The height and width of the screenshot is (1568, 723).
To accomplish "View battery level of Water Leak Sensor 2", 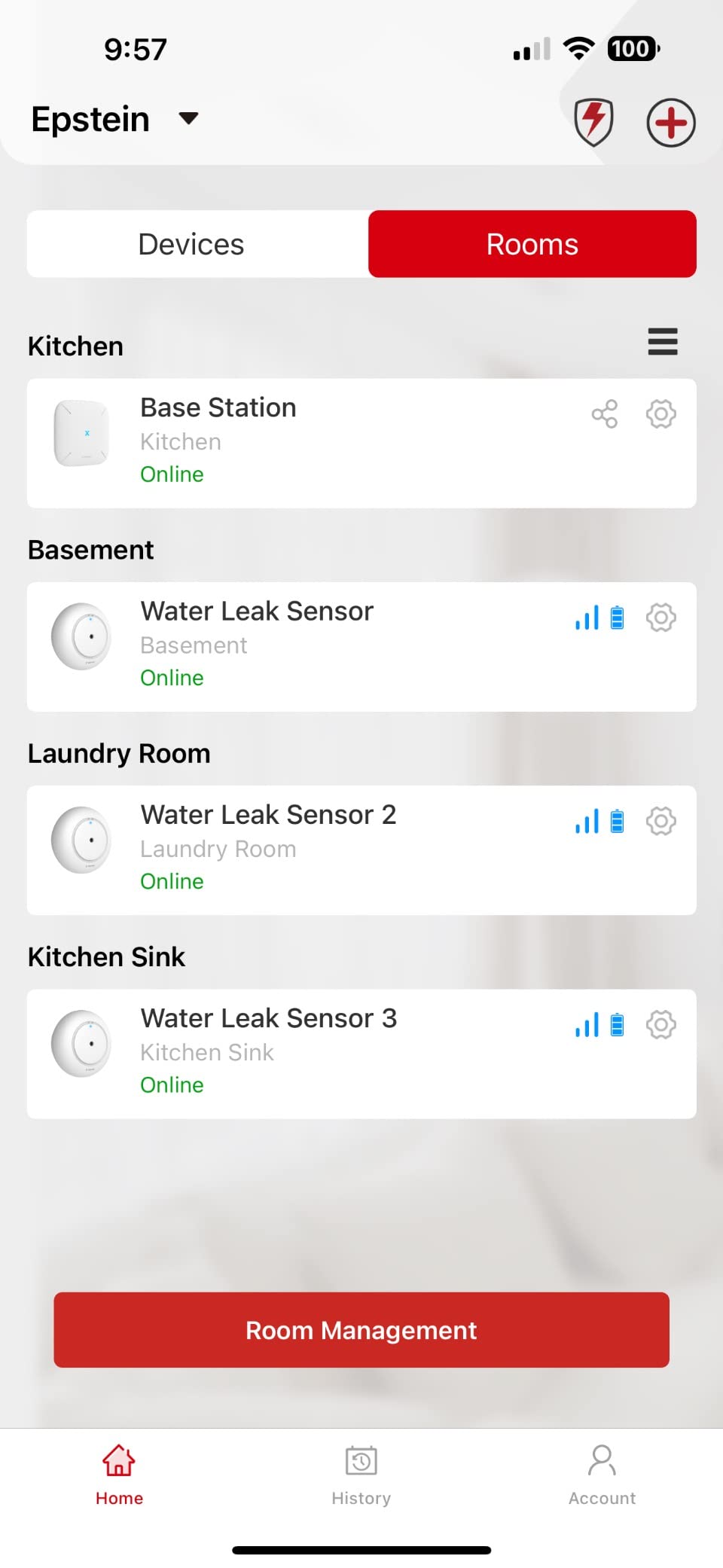I will 617,821.
